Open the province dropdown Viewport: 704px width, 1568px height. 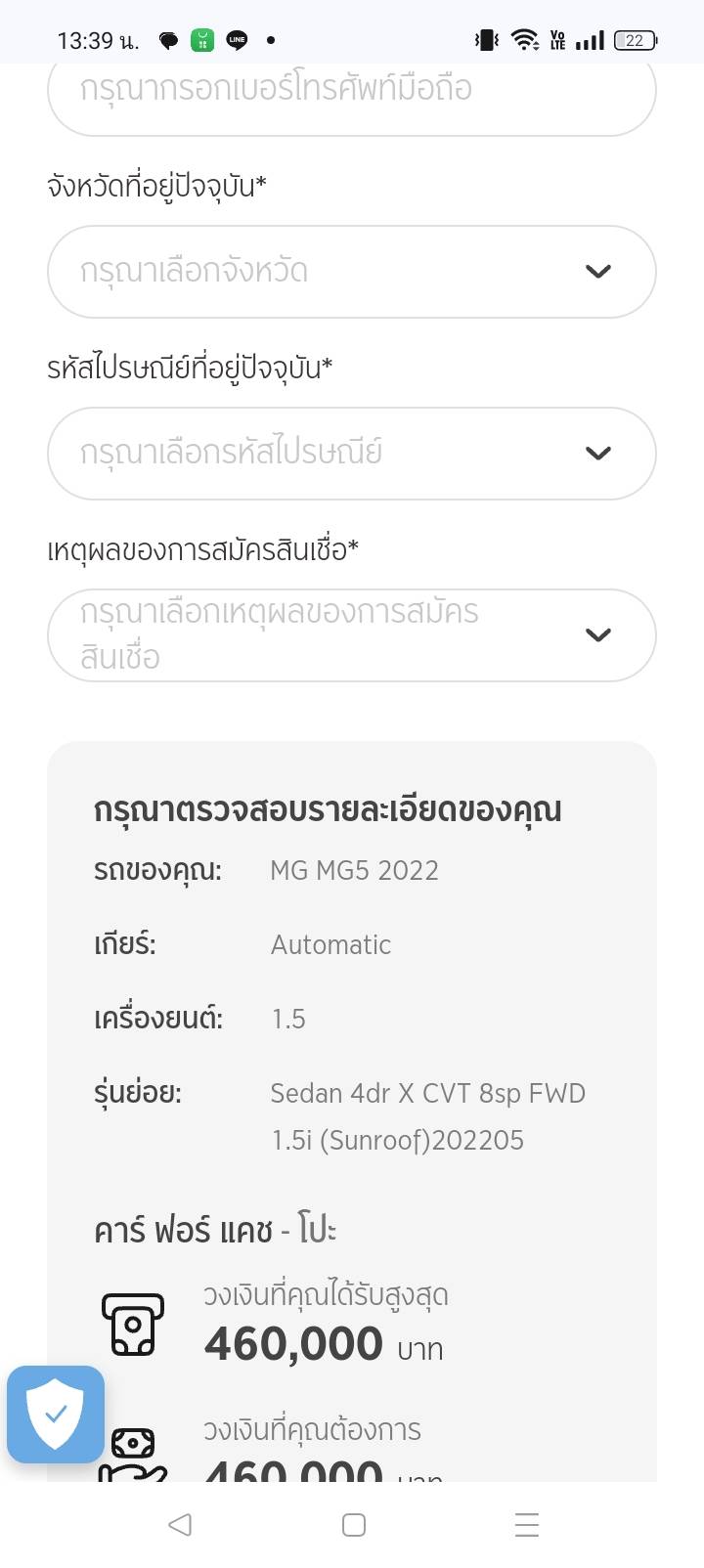[351, 272]
